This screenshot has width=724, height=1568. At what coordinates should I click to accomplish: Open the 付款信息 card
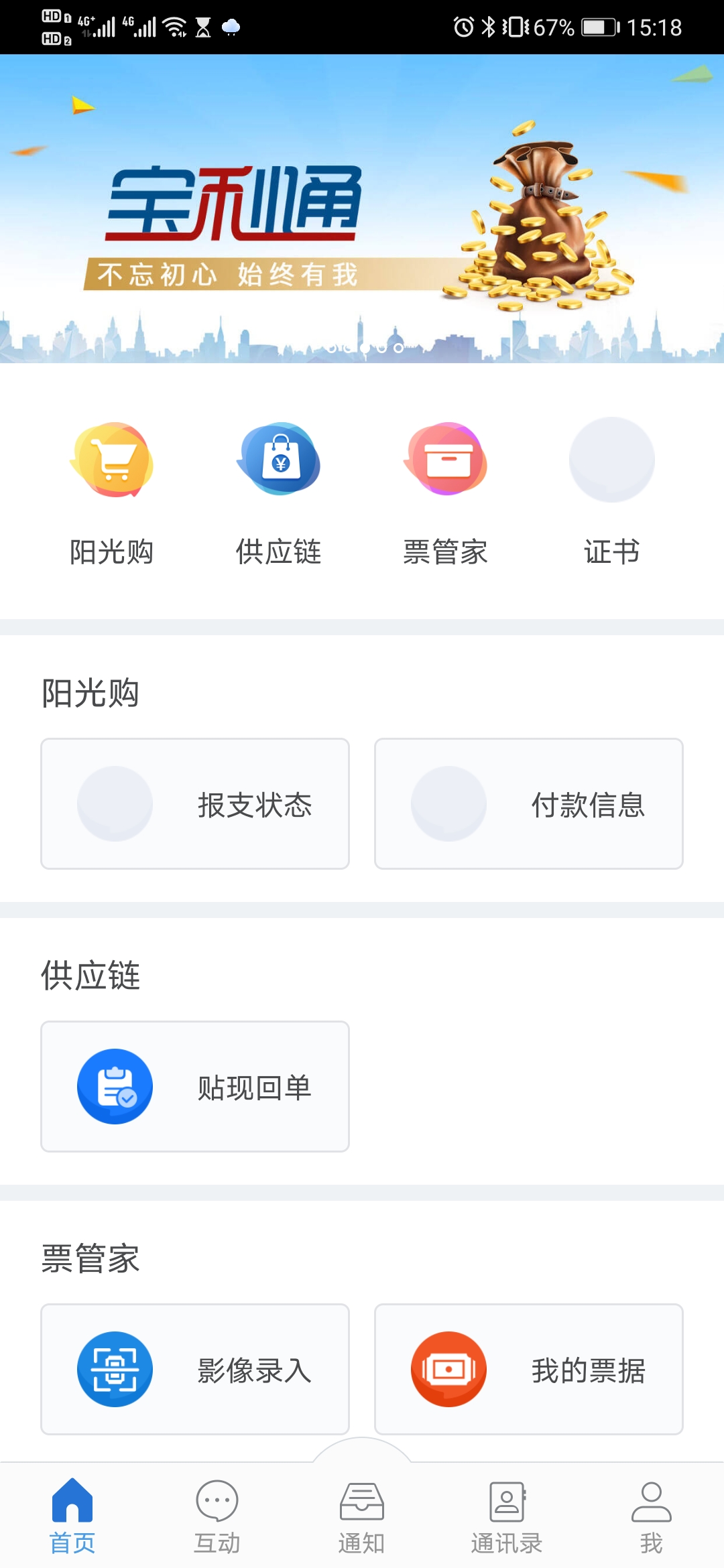click(529, 803)
